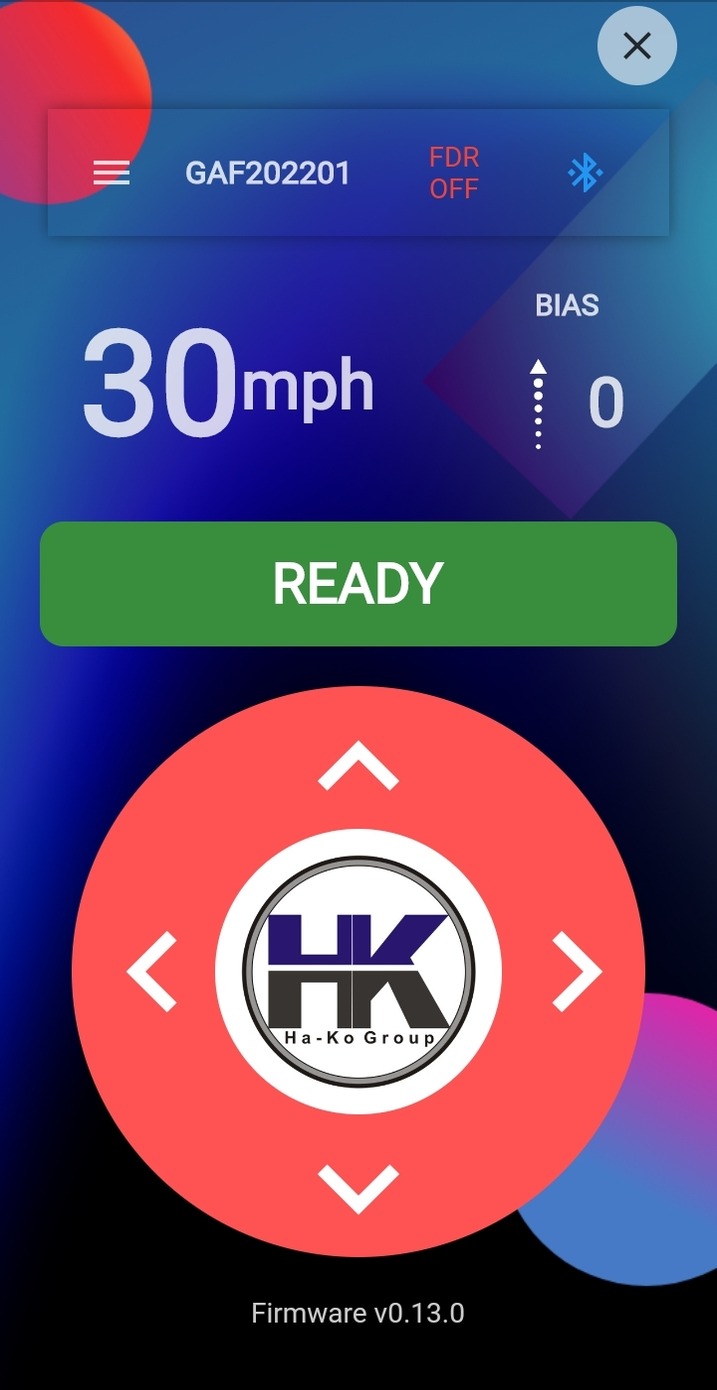Tap the center Ha-Ko Group button

[358, 971]
